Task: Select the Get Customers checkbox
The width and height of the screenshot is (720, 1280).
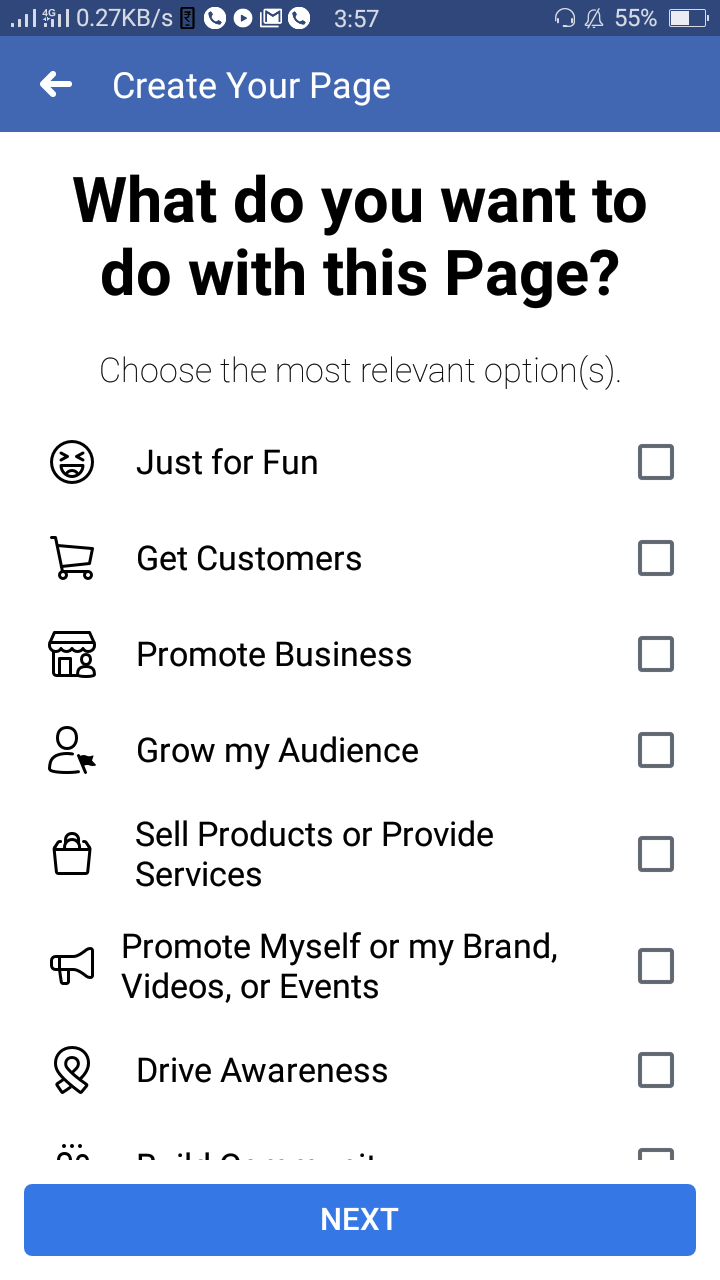Action: pyautogui.click(x=656, y=558)
